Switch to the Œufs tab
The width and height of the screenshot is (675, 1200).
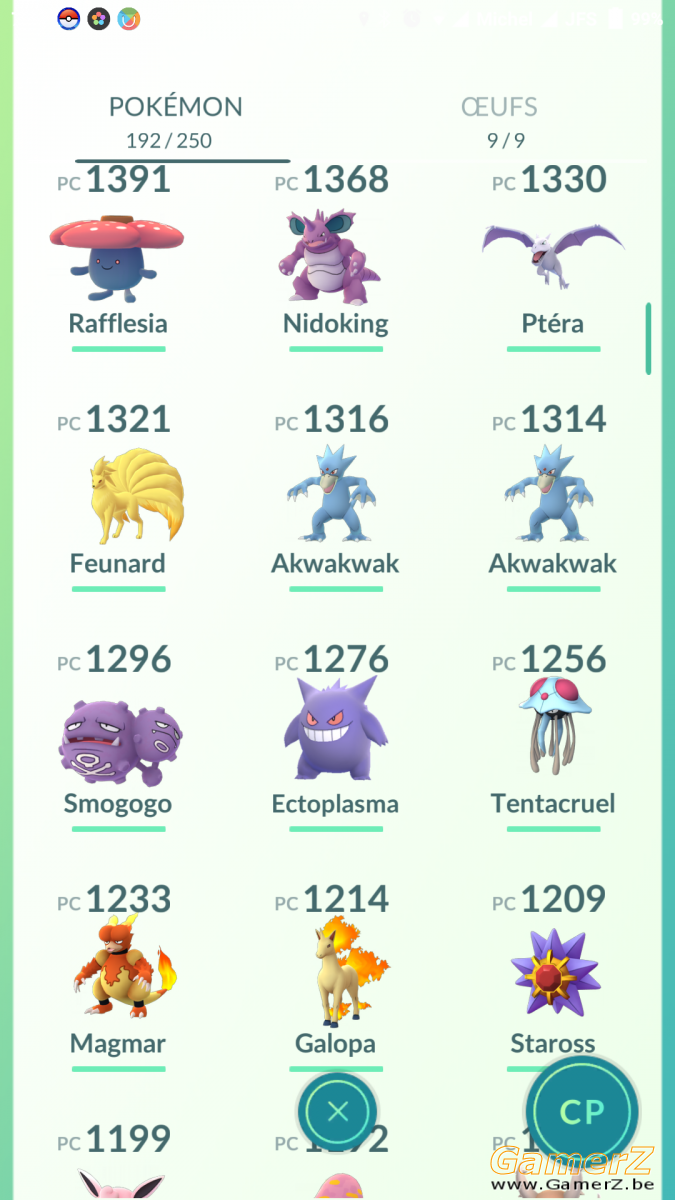pyautogui.click(x=500, y=120)
